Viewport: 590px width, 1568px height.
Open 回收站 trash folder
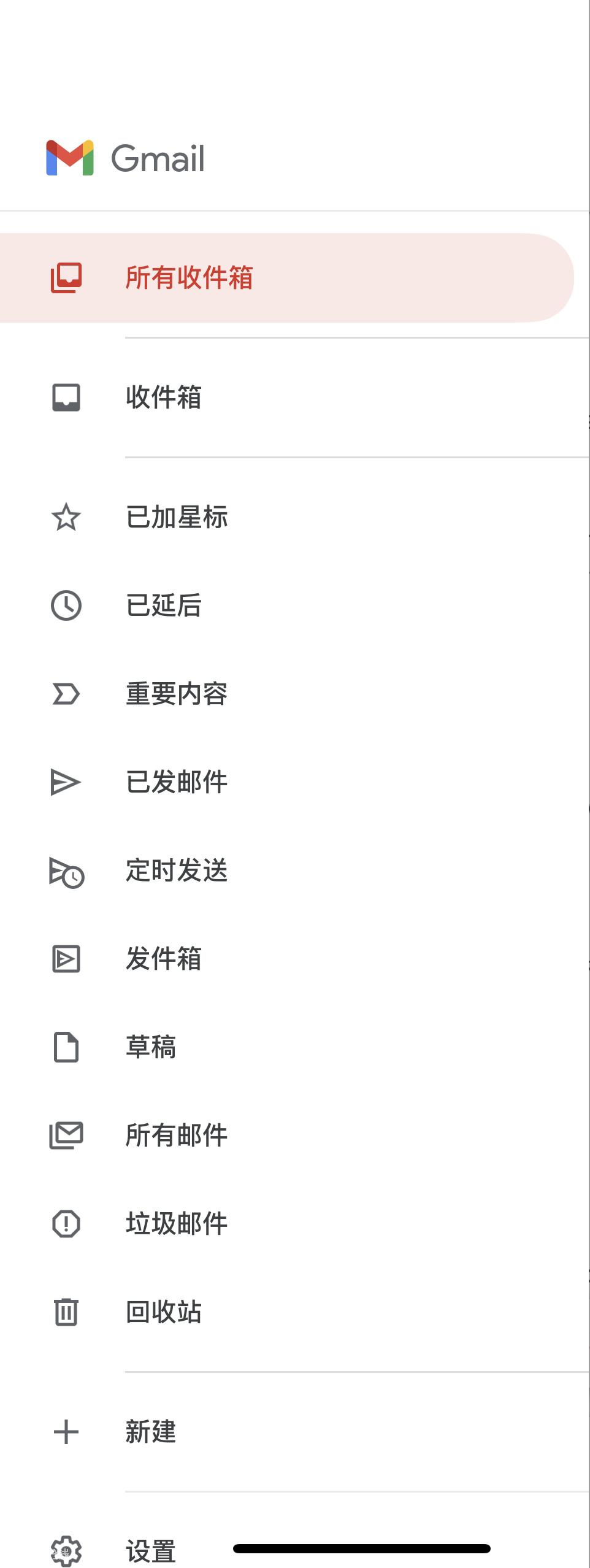(x=163, y=1312)
